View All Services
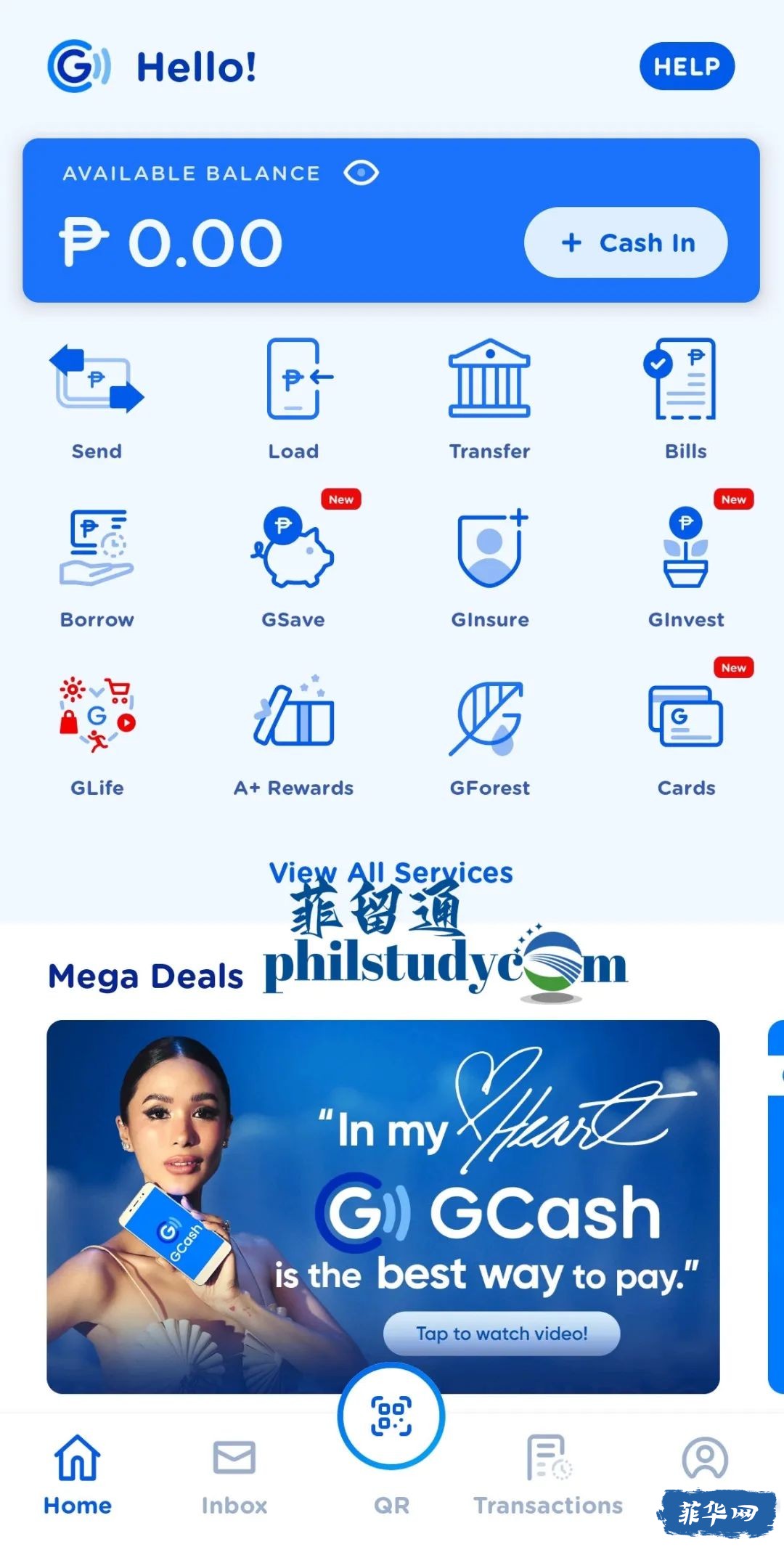This screenshot has width=784, height=1547. (x=391, y=872)
